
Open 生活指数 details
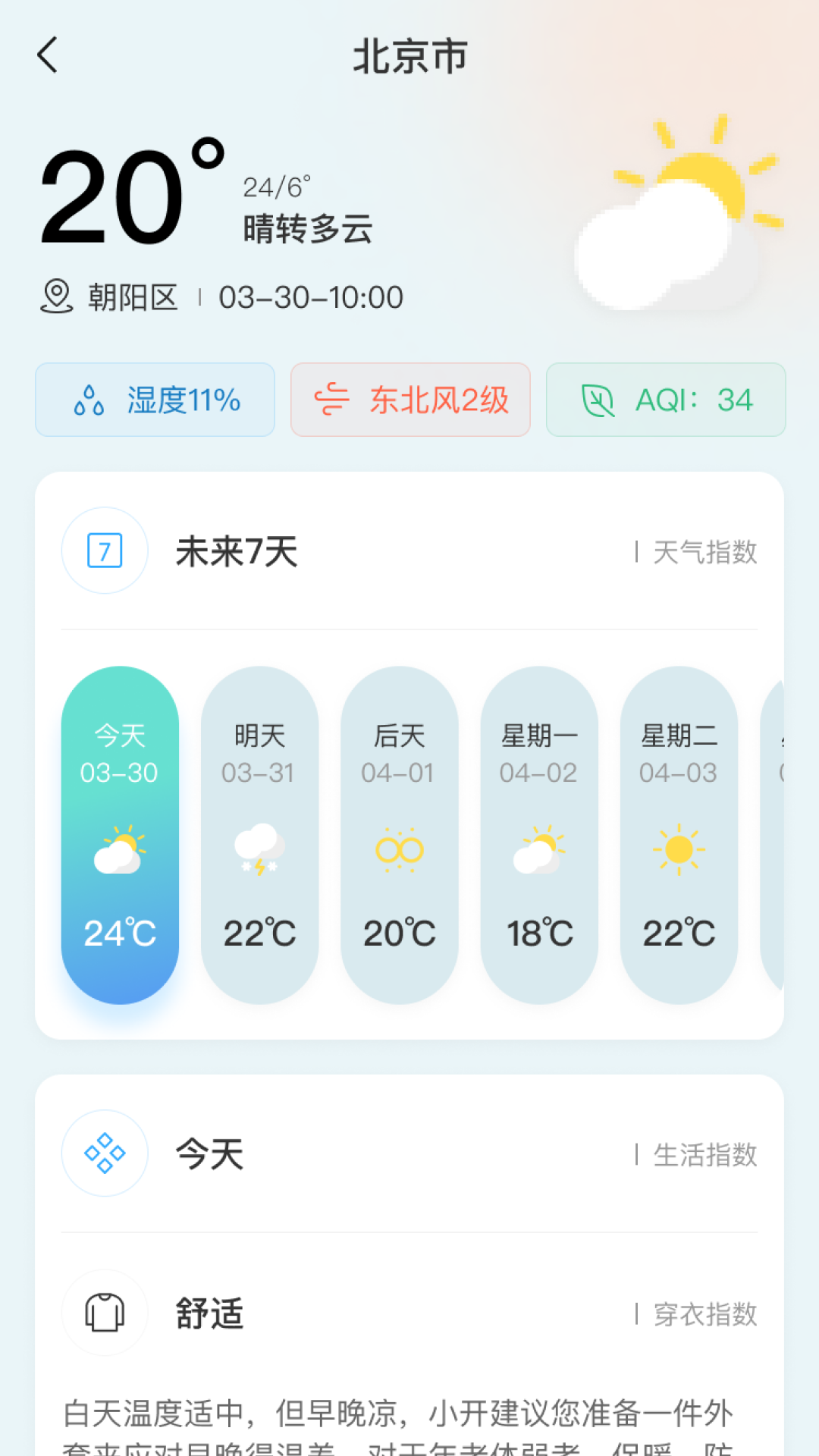click(704, 1153)
